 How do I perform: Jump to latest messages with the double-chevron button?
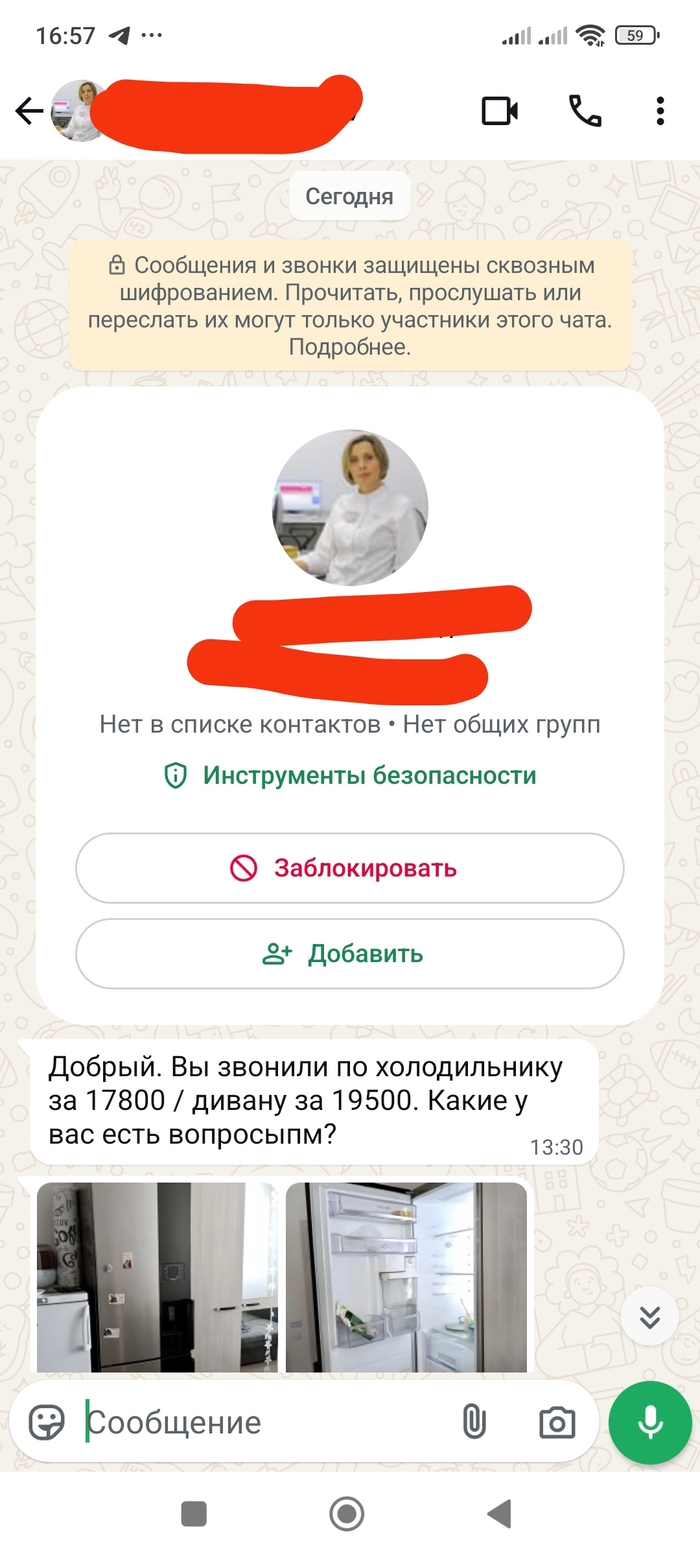[650, 1317]
